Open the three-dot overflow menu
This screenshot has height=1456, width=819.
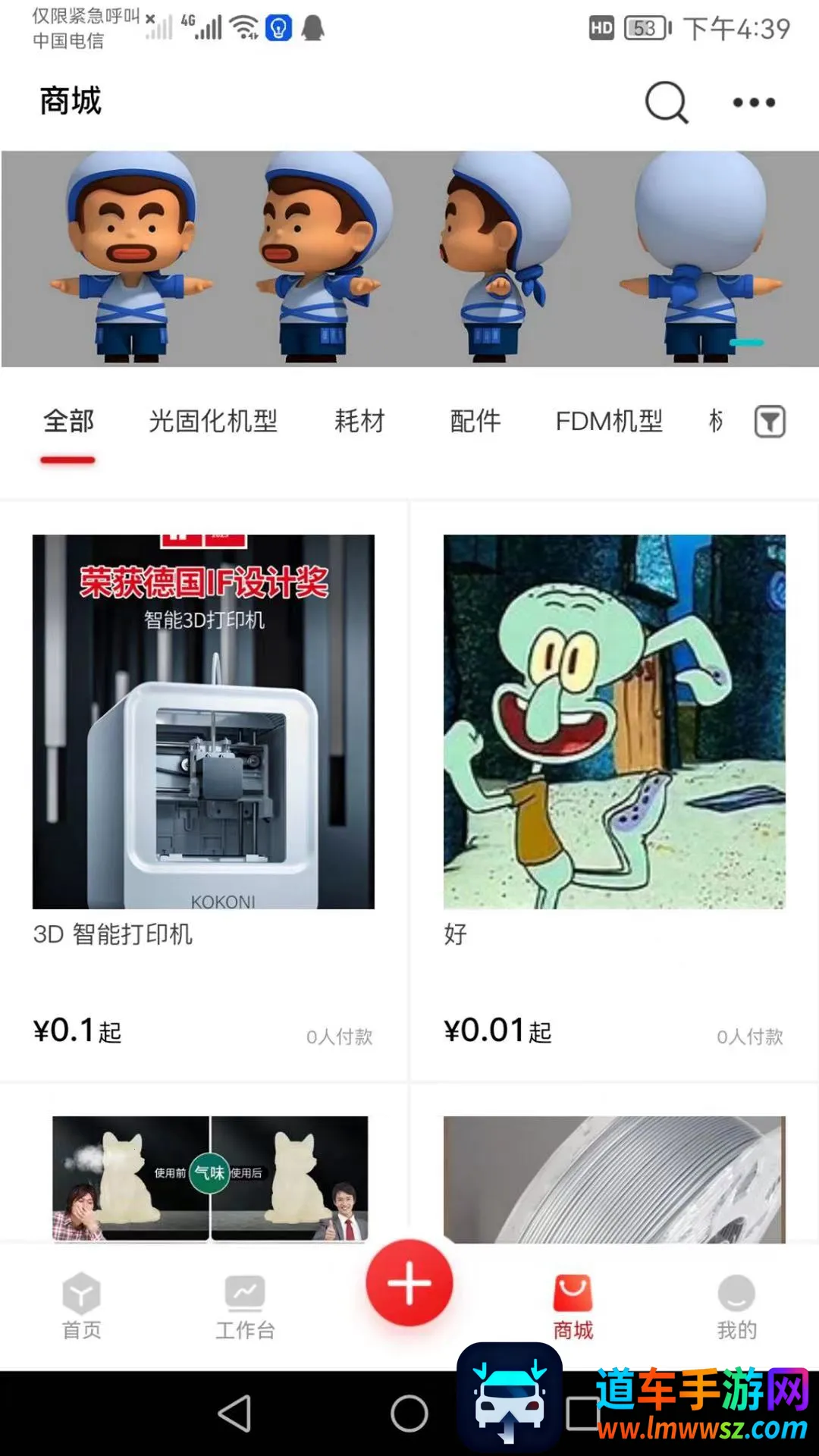pyautogui.click(x=754, y=102)
